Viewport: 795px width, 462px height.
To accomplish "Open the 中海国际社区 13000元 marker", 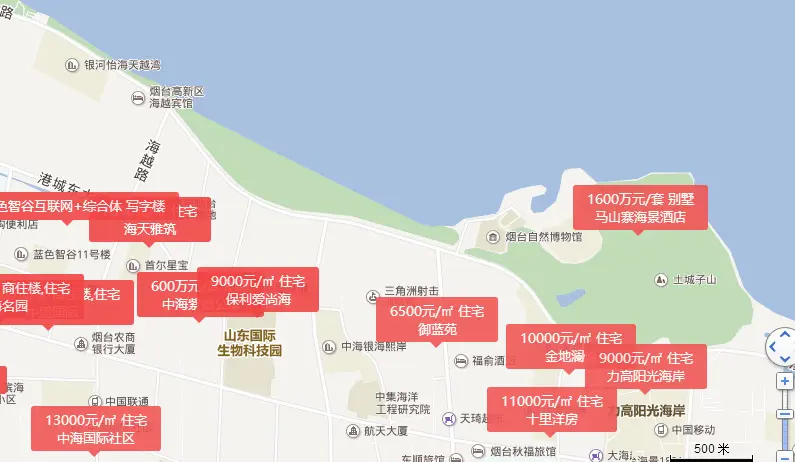I will coord(95,428).
